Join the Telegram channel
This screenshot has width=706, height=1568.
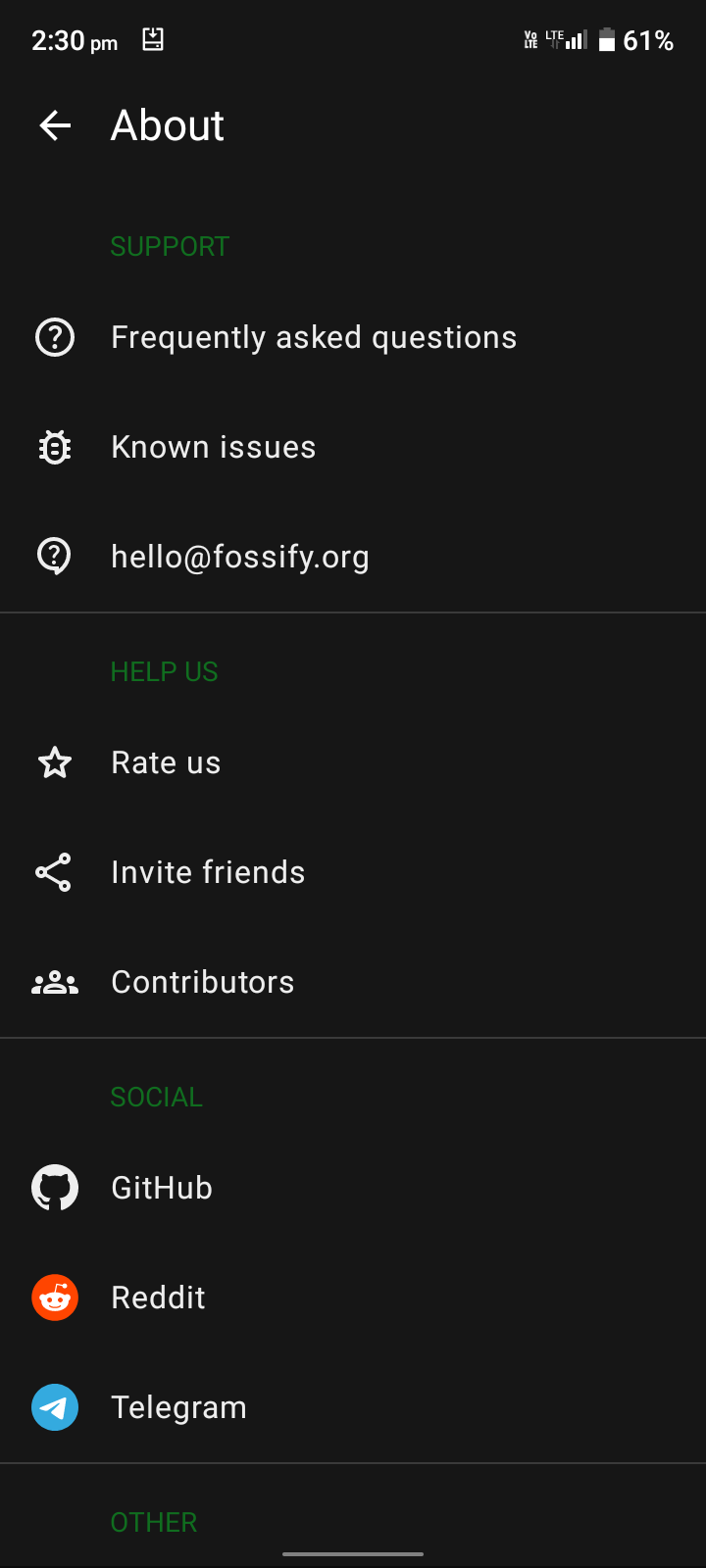click(353, 1407)
